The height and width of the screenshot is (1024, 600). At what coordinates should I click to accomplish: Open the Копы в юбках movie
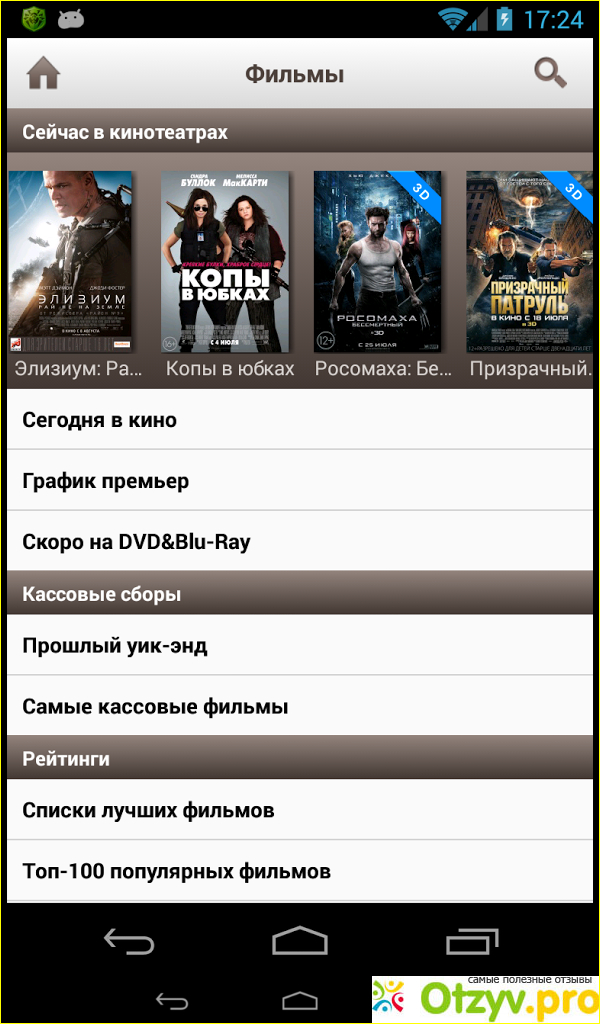[226, 262]
